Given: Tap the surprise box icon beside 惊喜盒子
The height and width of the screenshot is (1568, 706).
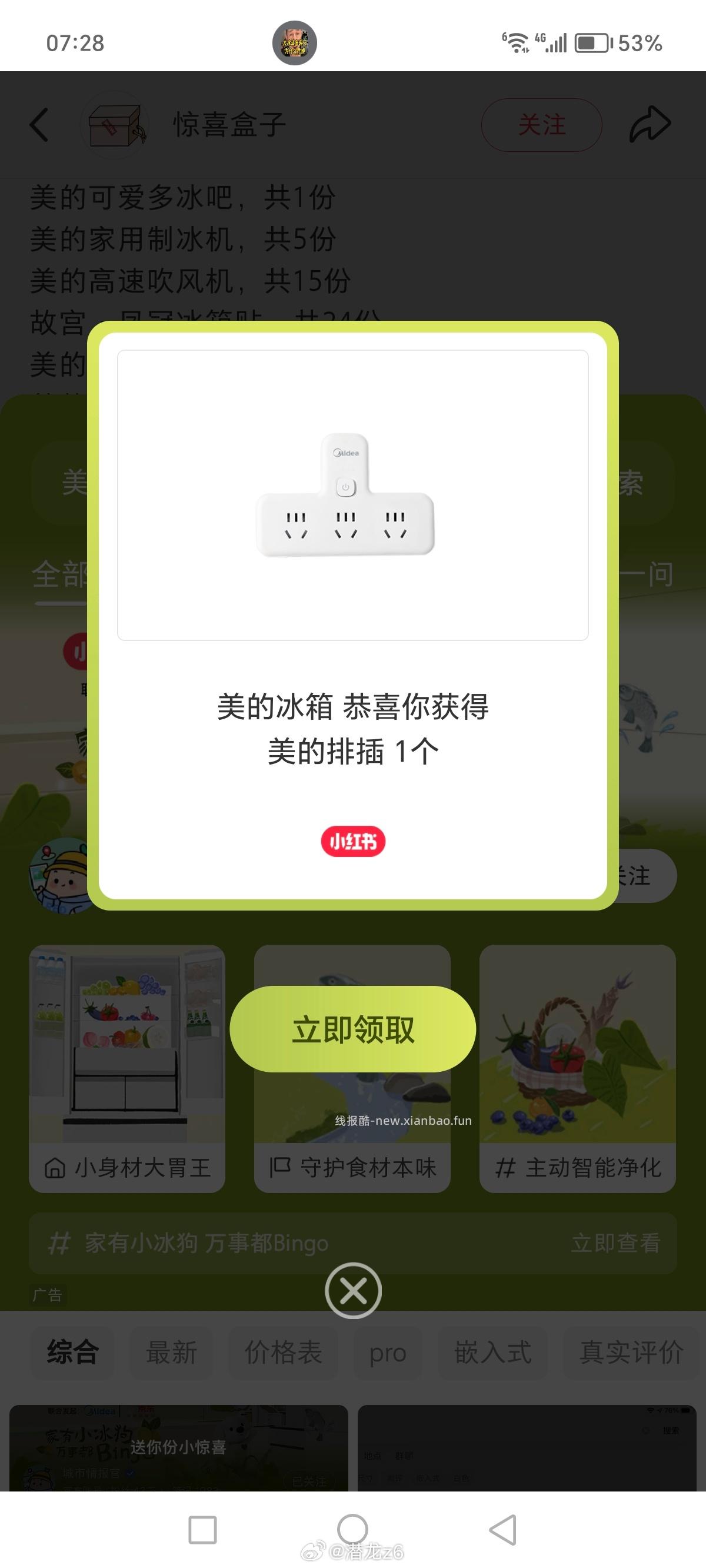Looking at the screenshot, I should (114, 125).
